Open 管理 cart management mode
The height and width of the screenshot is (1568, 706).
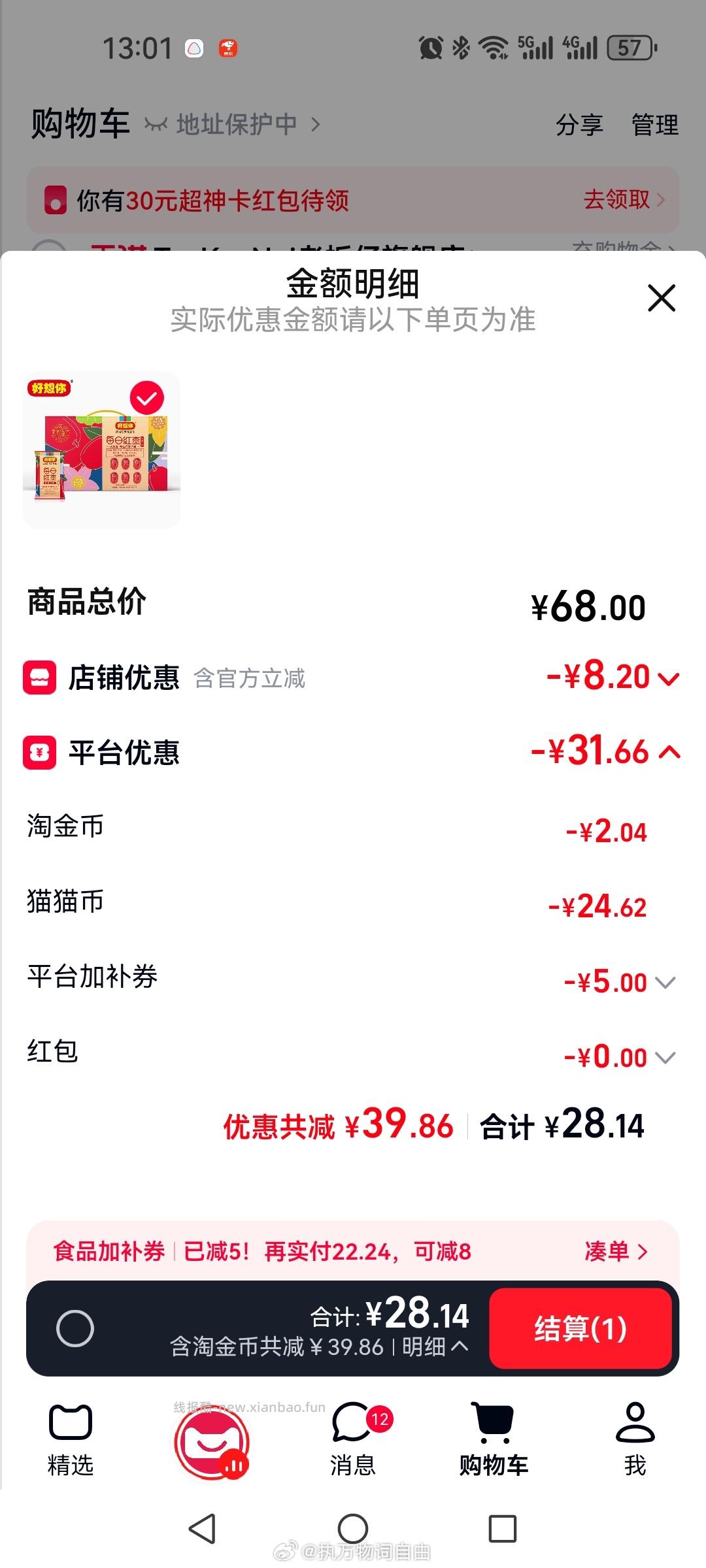(x=654, y=124)
